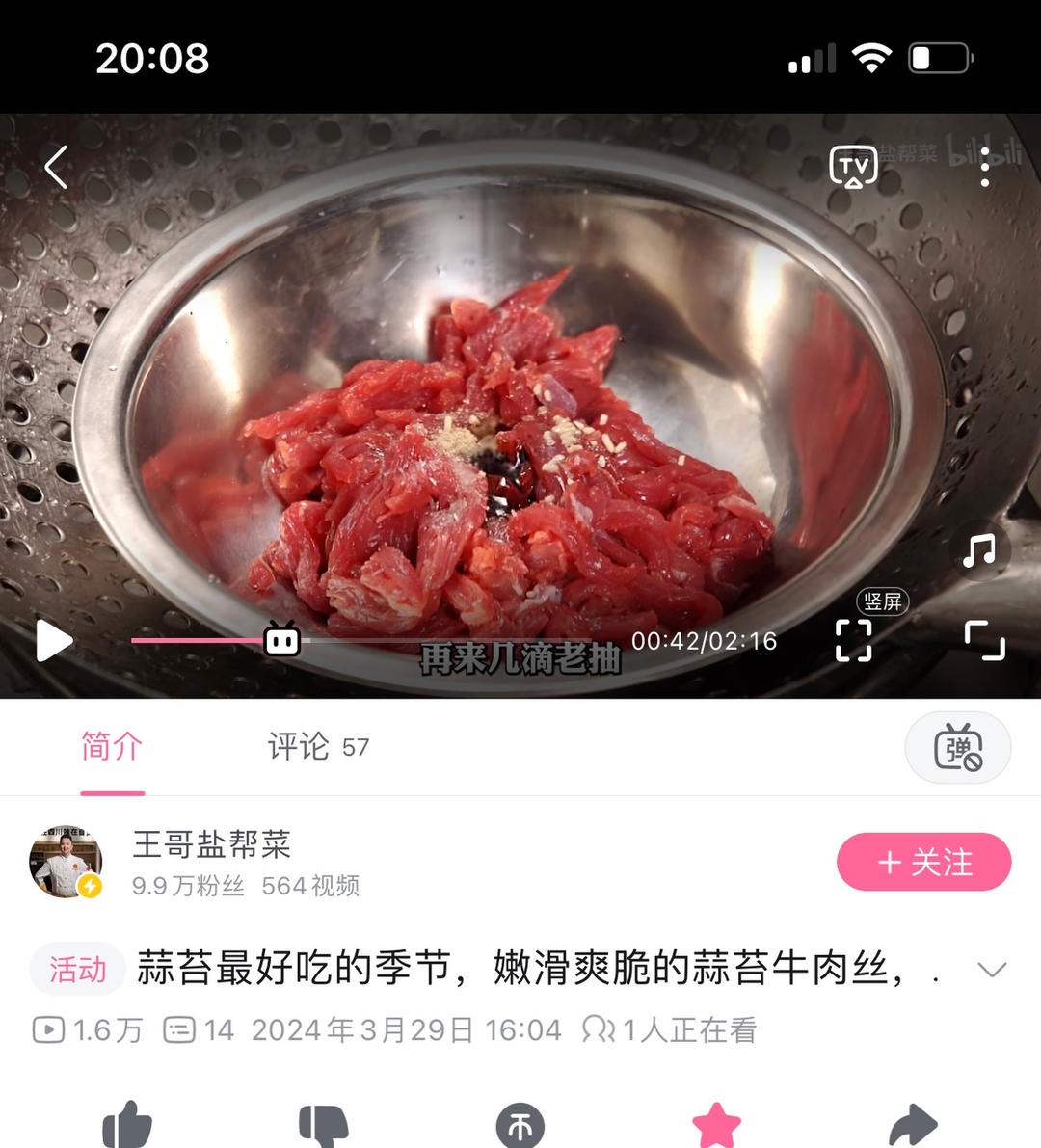Like this video with thumbs up
This screenshot has width=1041, height=1148.
point(127,1125)
